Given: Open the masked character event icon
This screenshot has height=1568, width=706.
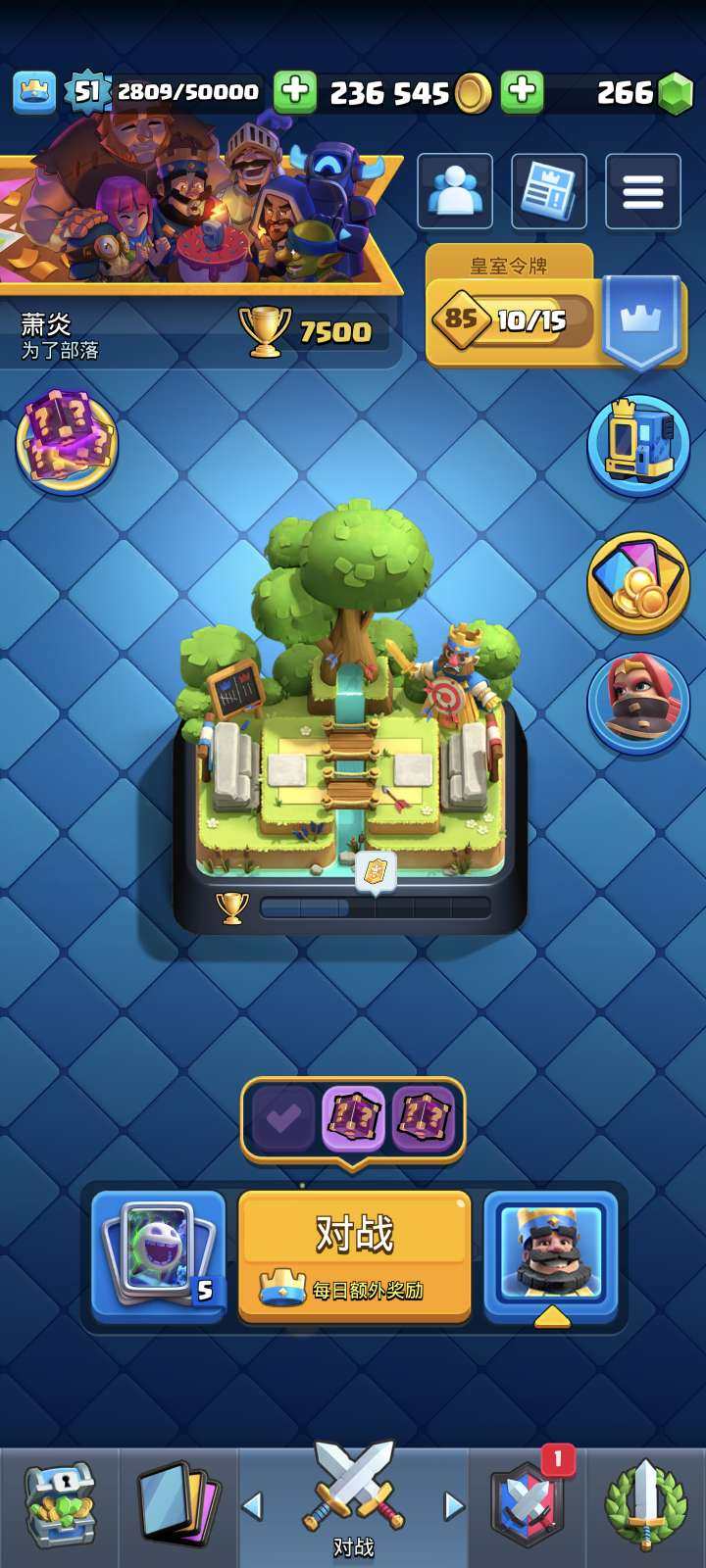Looking at the screenshot, I should coord(638,702).
